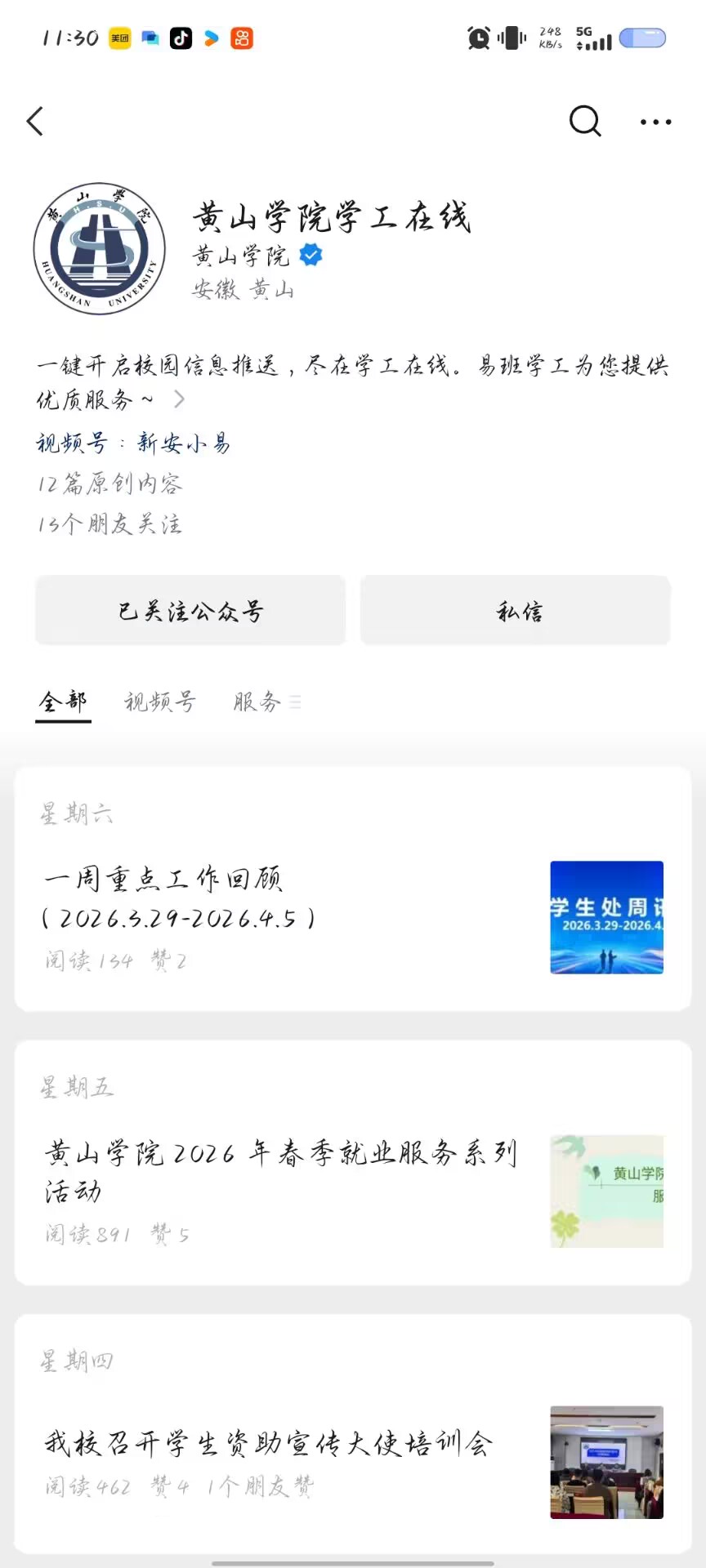
Task: Tap the 已关注公众号 button
Action: pyautogui.click(x=190, y=611)
